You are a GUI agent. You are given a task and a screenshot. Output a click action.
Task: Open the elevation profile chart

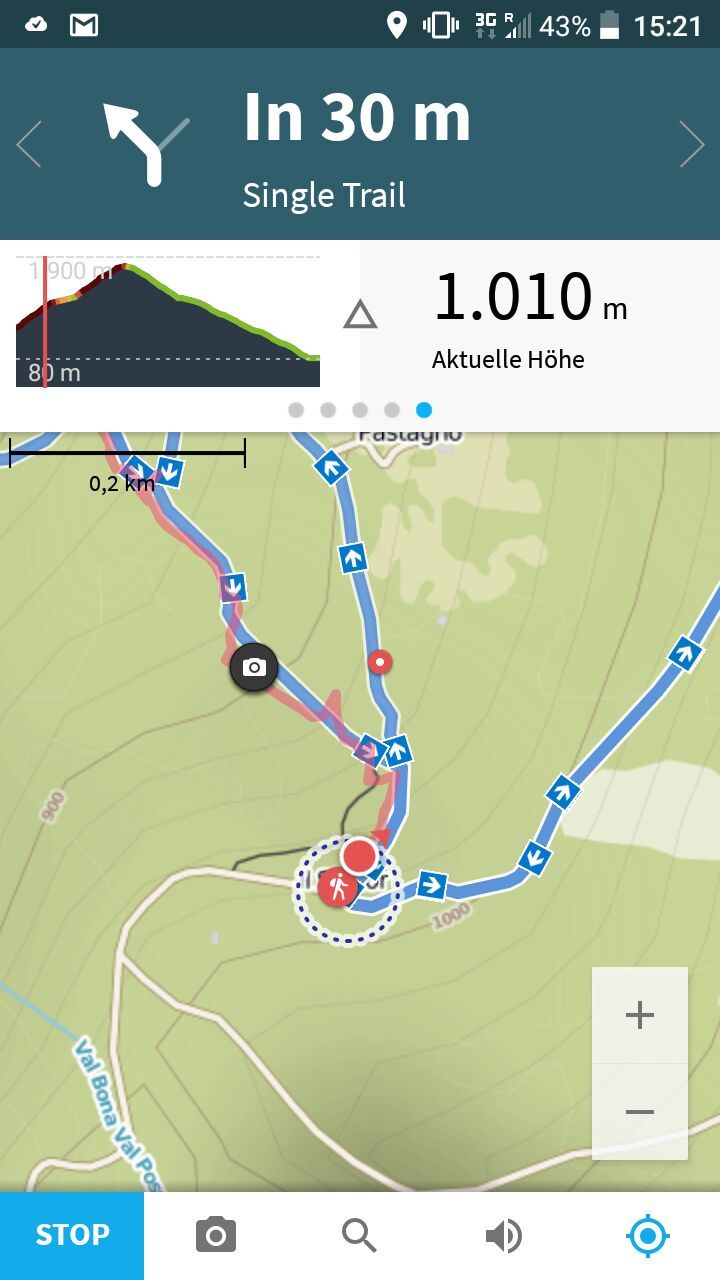(168, 322)
